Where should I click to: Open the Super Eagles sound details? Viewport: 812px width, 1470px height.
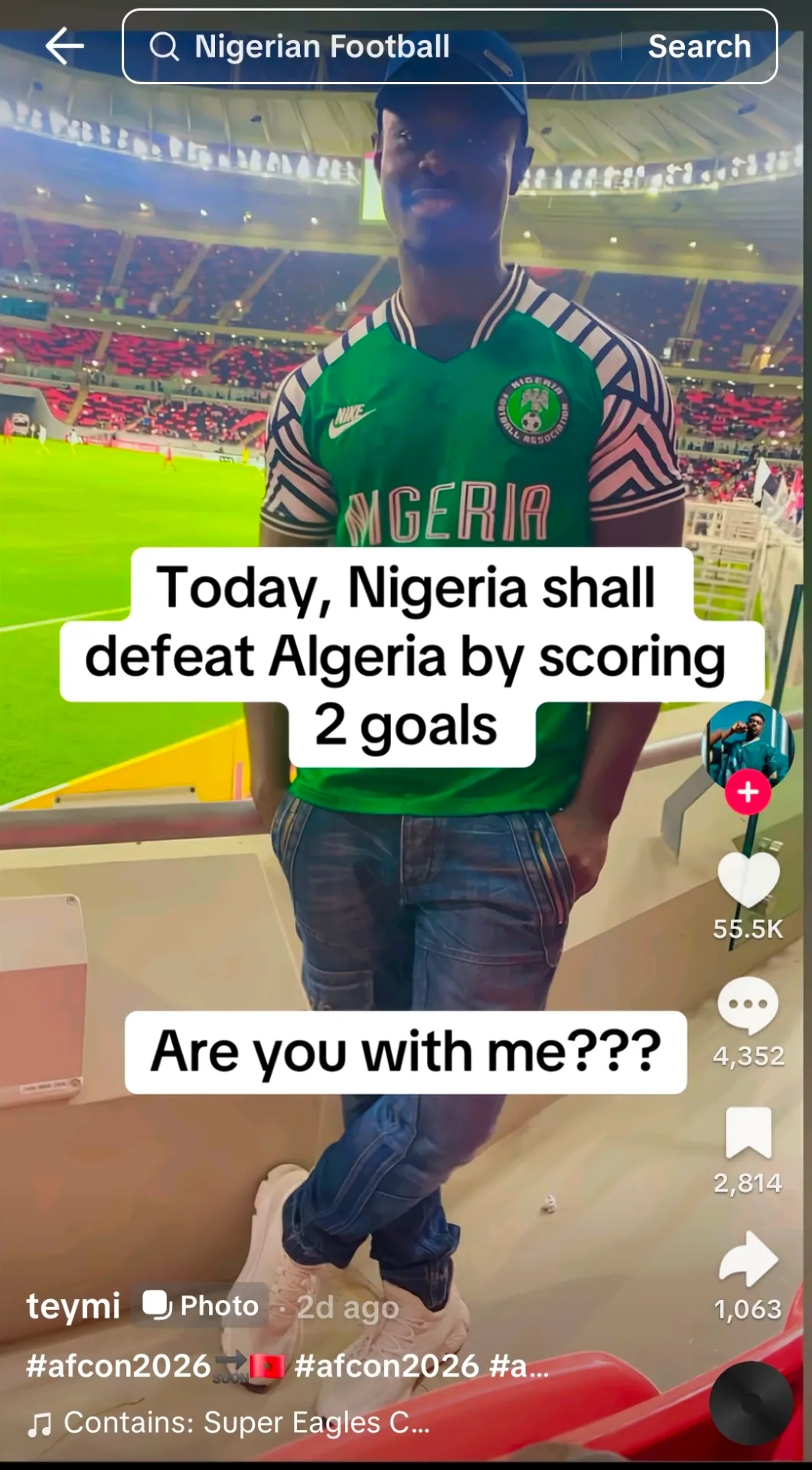(245, 1423)
